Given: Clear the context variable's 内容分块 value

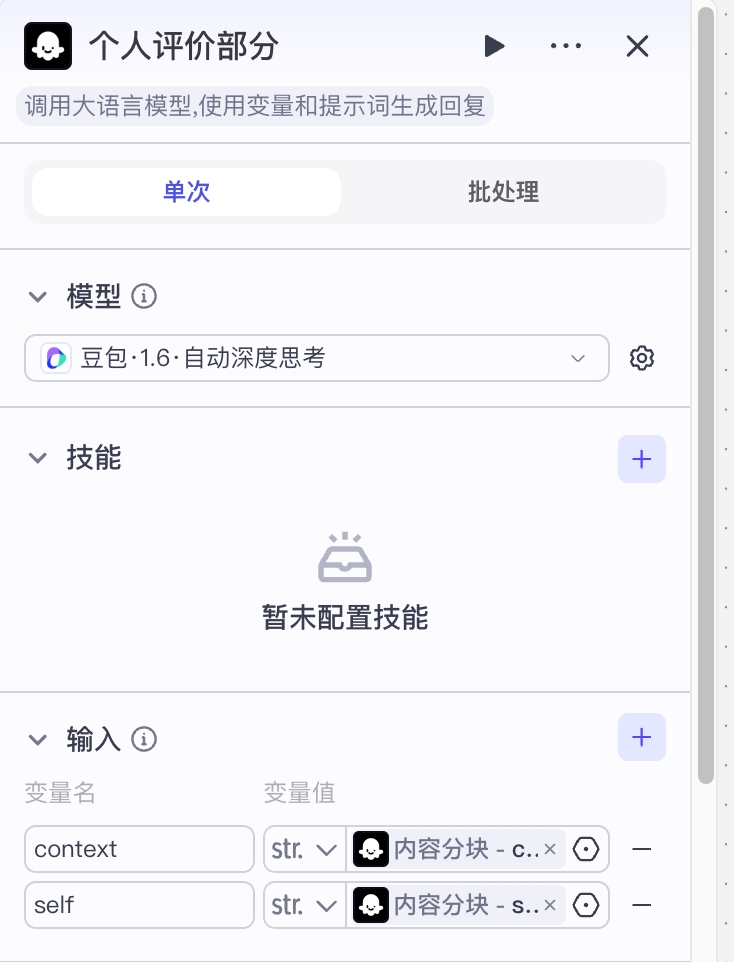Looking at the screenshot, I should pos(549,850).
